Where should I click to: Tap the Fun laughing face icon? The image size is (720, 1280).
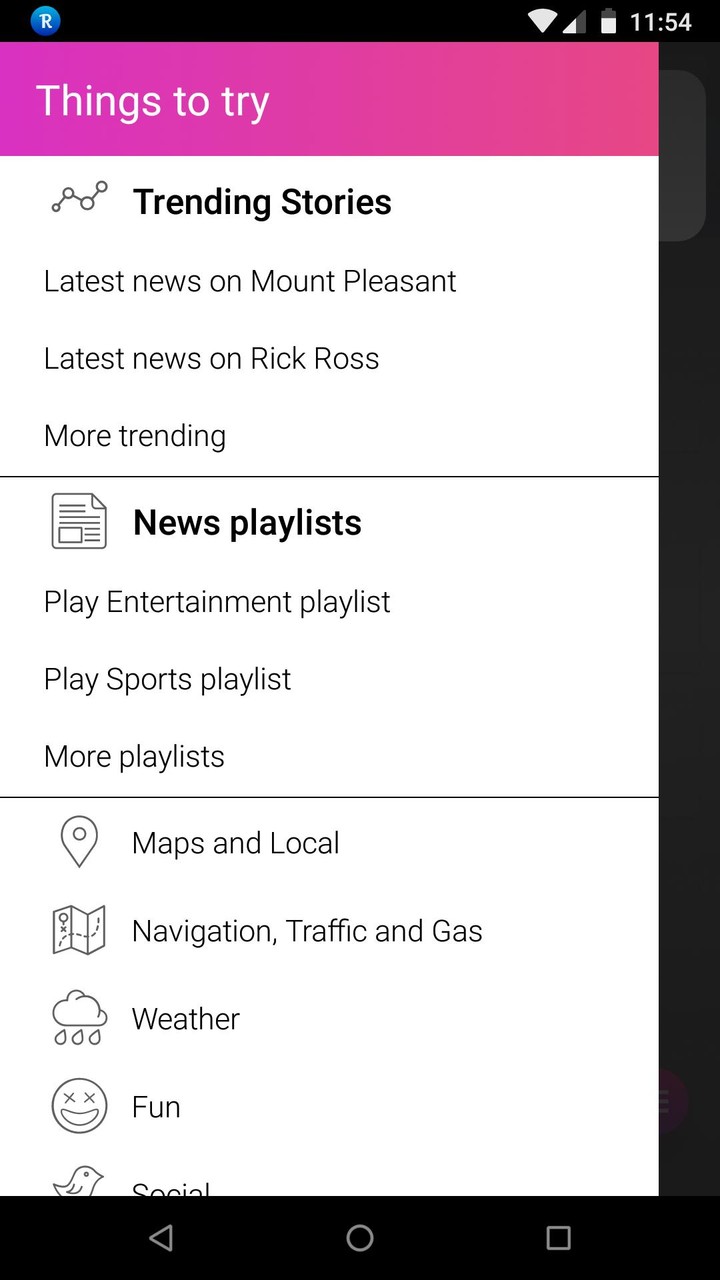pos(79,1106)
